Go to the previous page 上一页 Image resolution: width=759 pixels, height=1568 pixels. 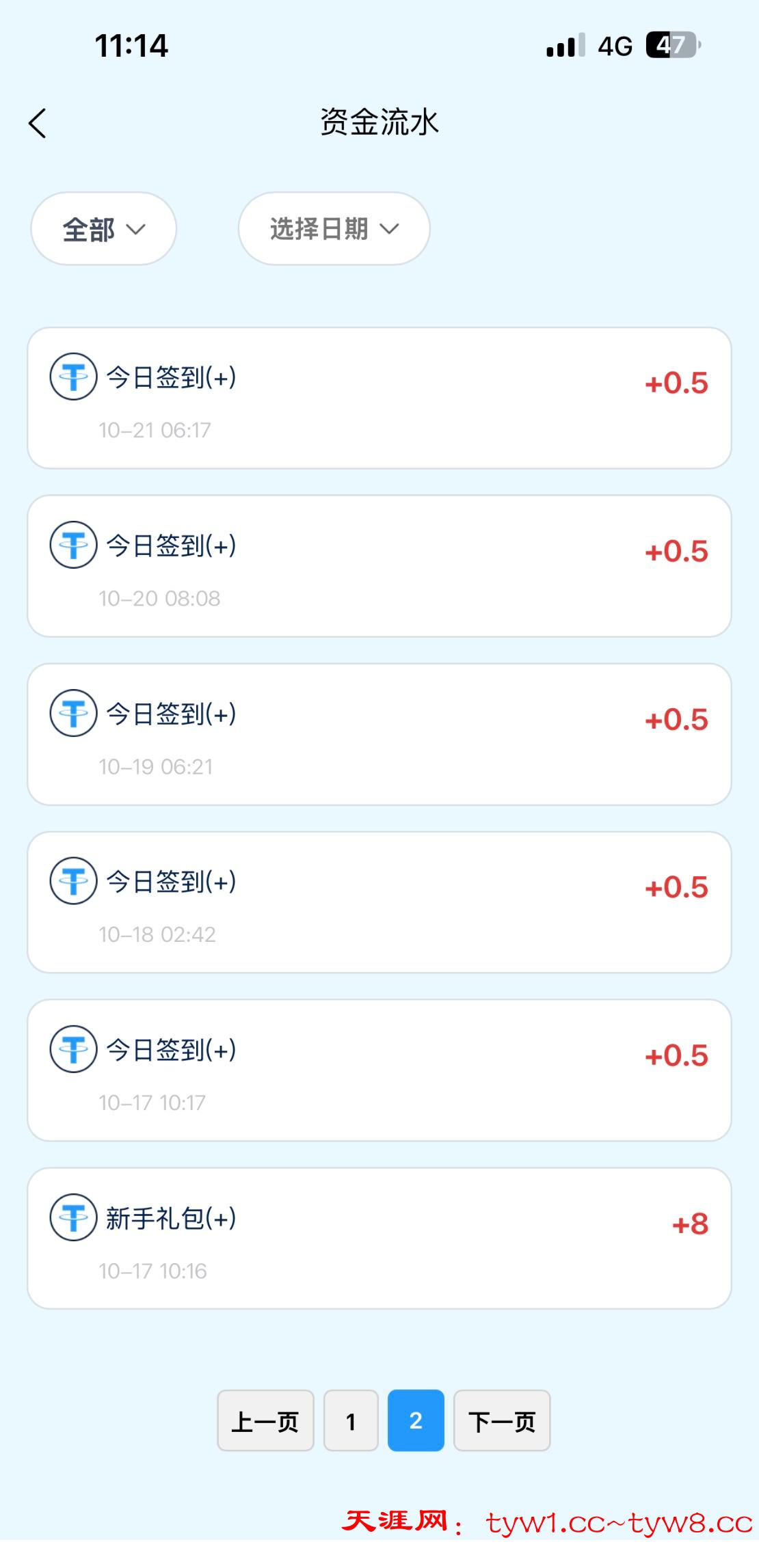pyautogui.click(x=265, y=1421)
